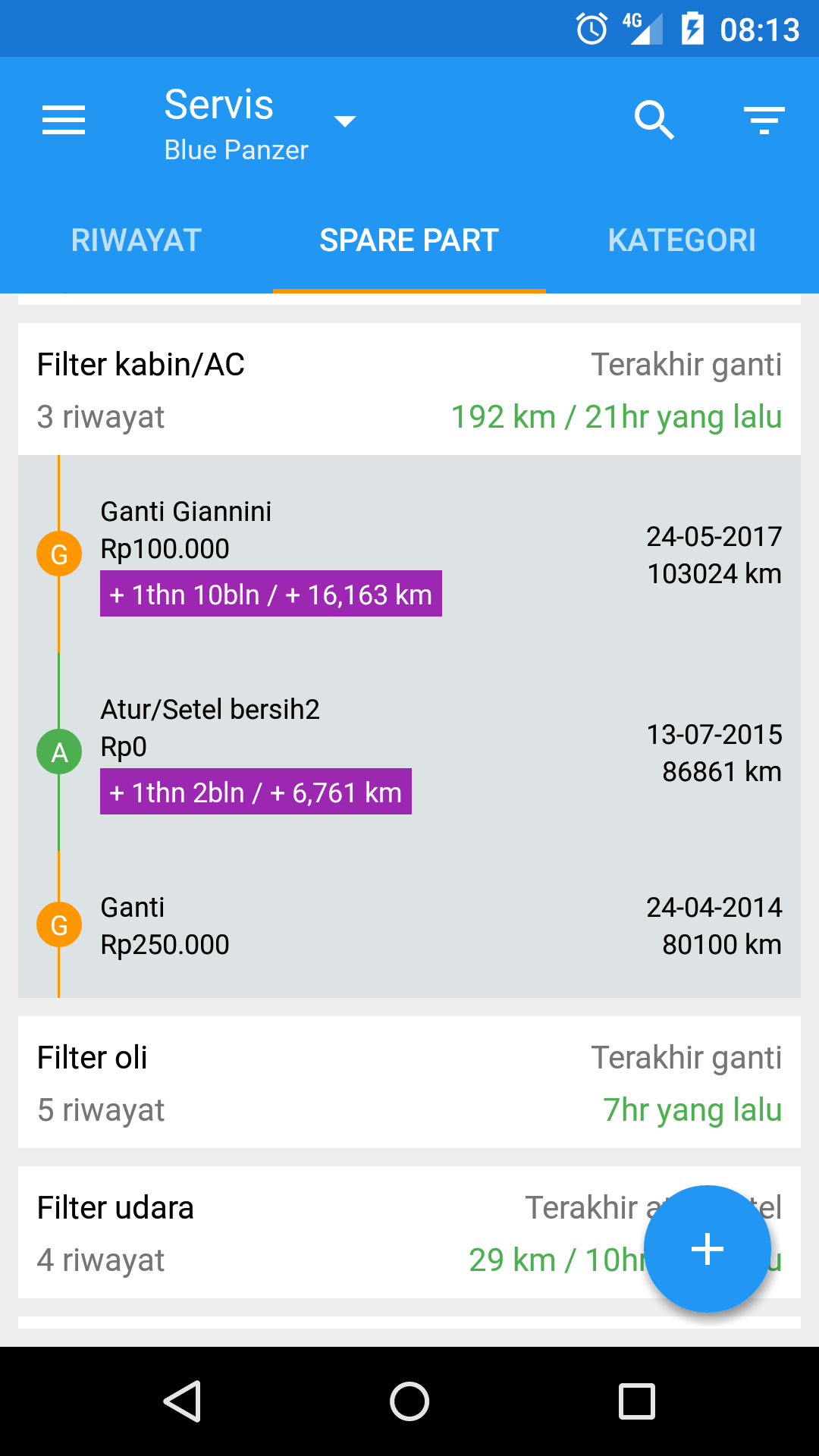Open the Ganti entry dated 24-04-2014
This screenshot has height=1456, width=819.
409,925
